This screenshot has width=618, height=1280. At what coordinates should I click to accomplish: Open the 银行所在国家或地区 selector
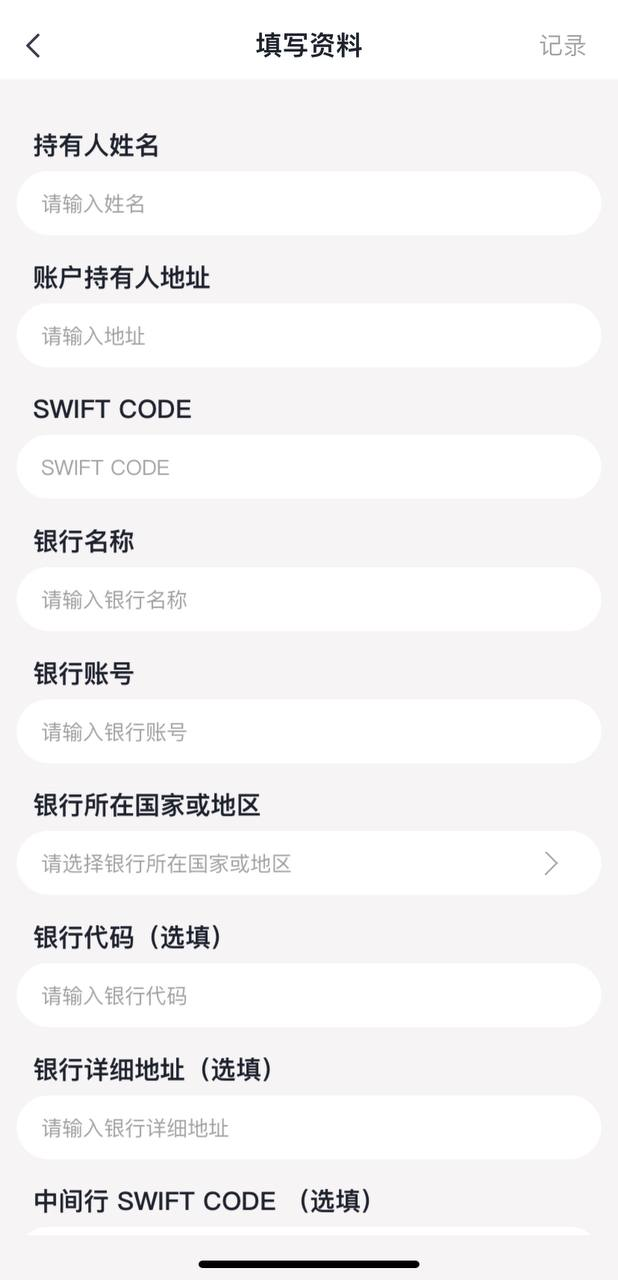pos(308,864)
